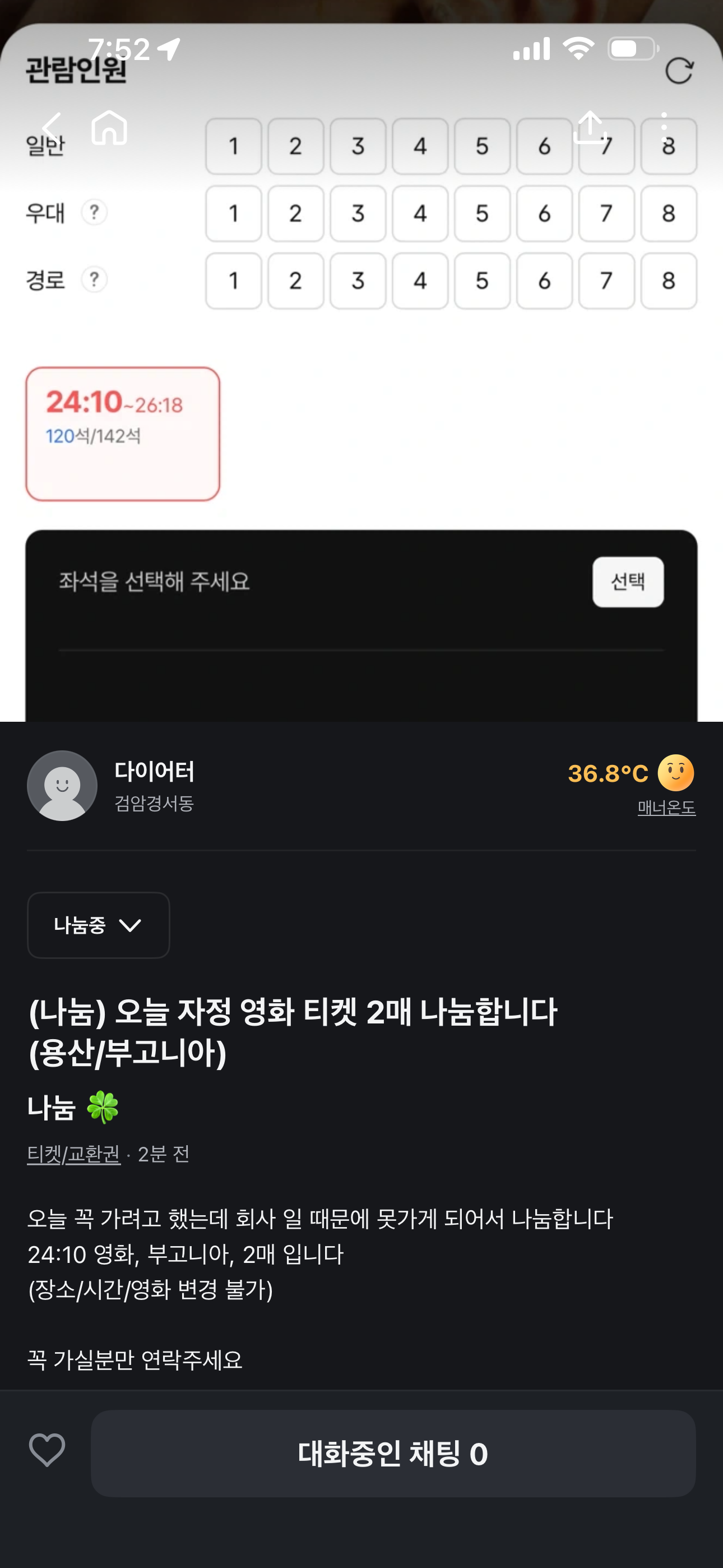Open the 매너온도 info link
This screenshot has width=723, height=1568.
tap(666, 808)
